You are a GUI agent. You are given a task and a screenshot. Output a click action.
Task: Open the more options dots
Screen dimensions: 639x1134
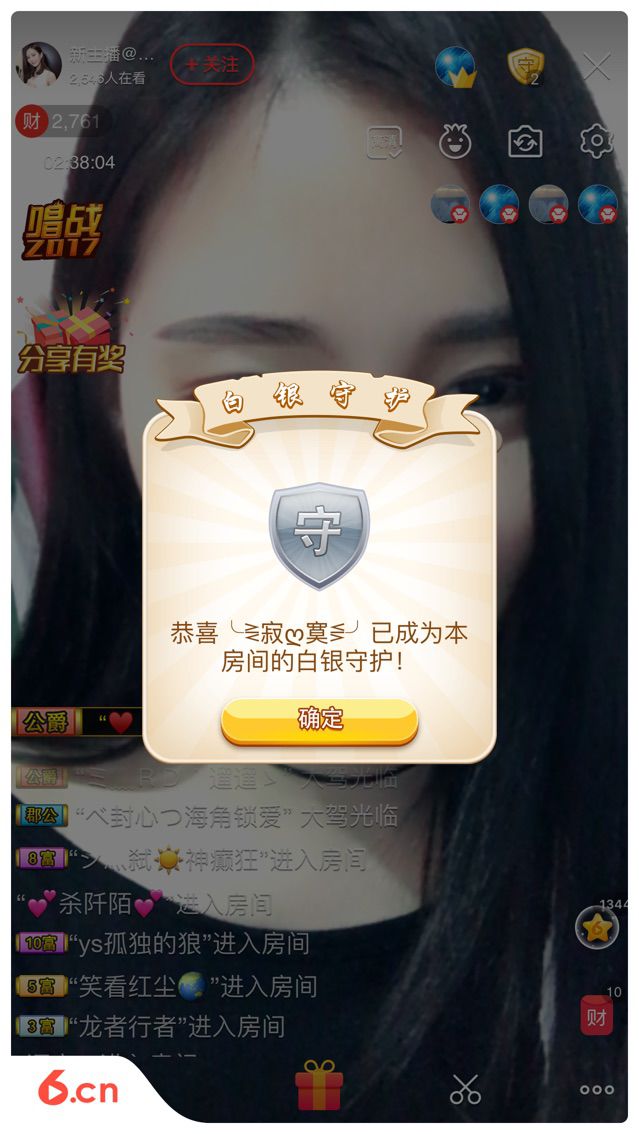tap(597, 1090)
